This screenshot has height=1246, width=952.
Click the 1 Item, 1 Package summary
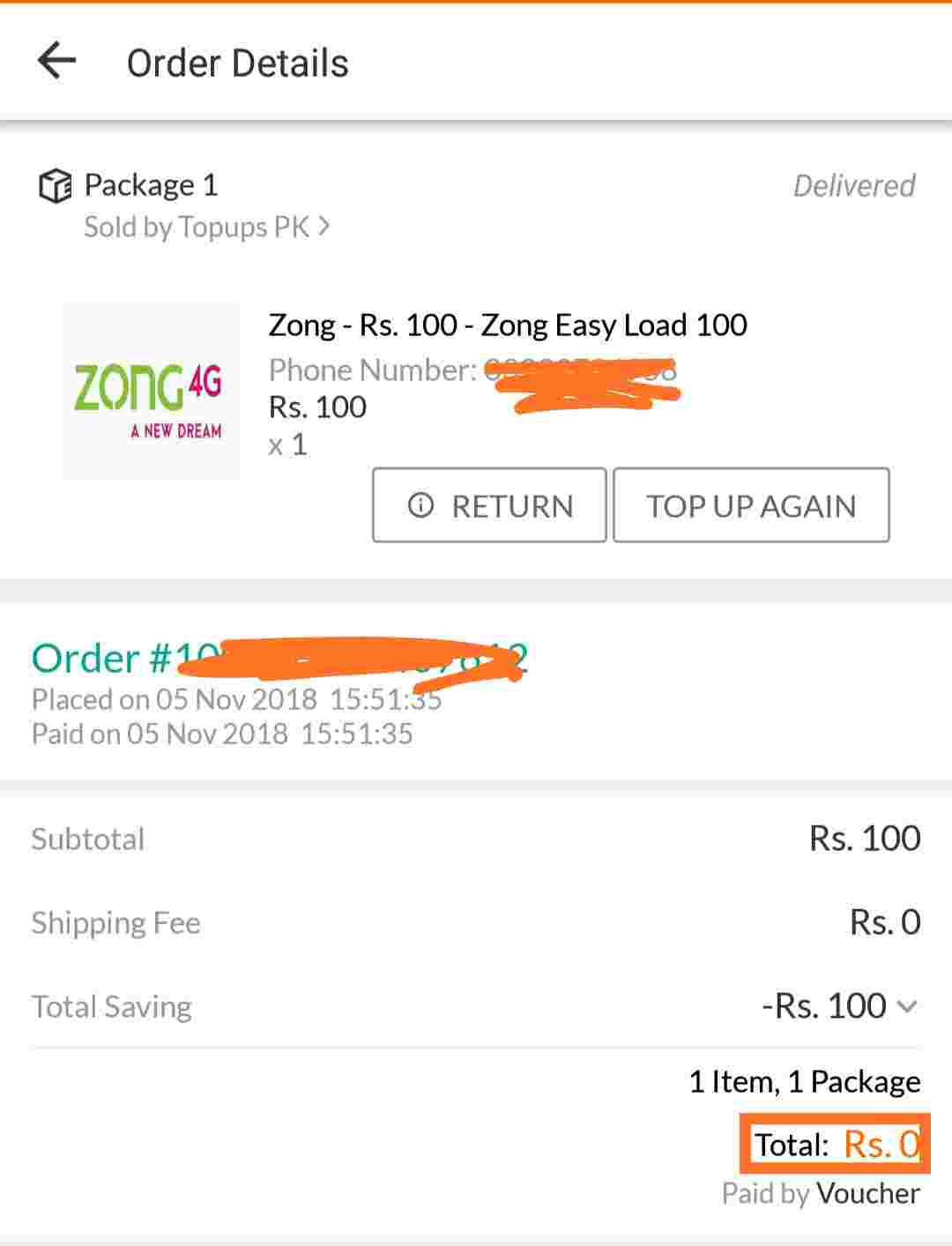click(803, 1080)
